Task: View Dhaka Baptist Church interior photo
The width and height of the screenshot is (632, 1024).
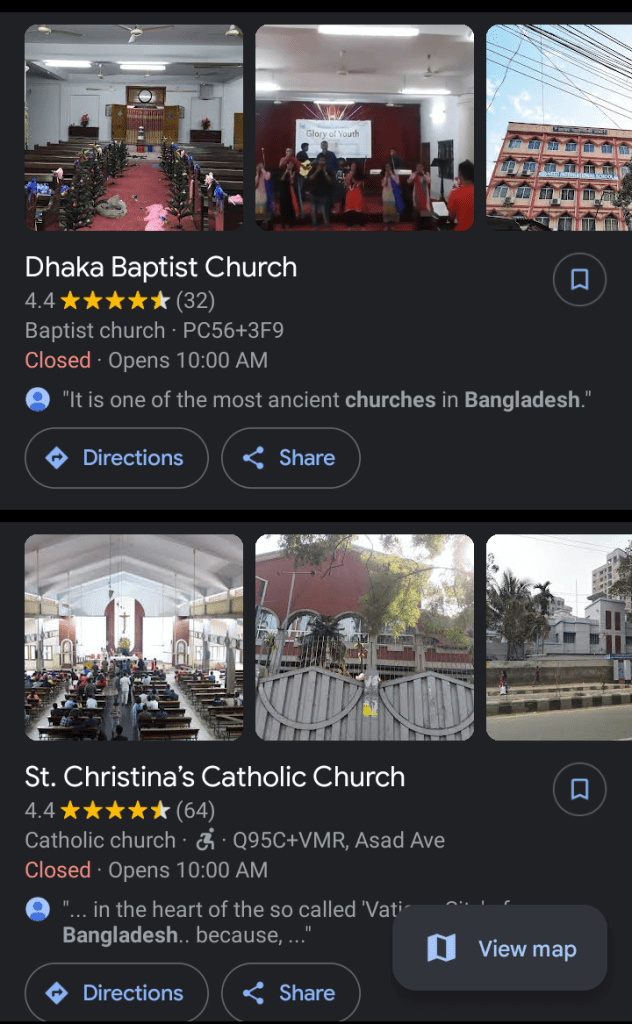Action: pos(134,128)
